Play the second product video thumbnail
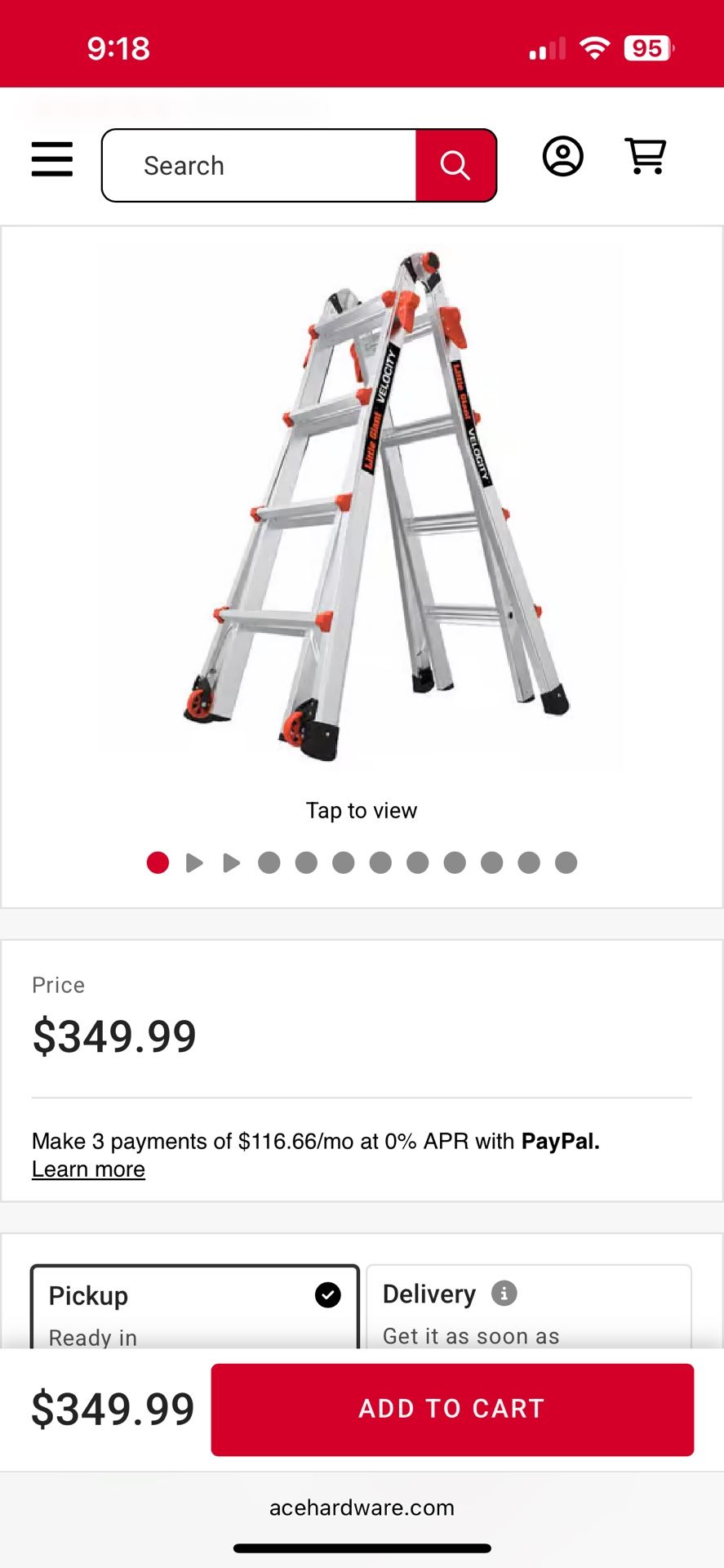 coord(231,862)
